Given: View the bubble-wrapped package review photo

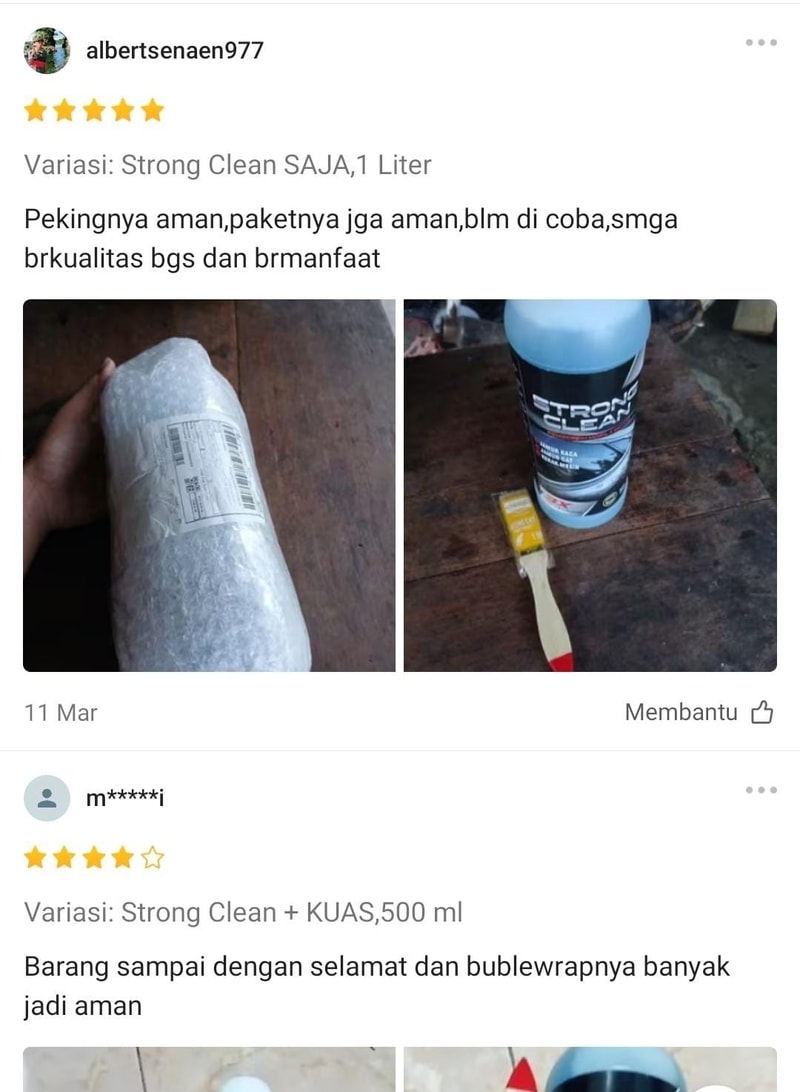Looking at the screenshot, I should tap(209, 486).
